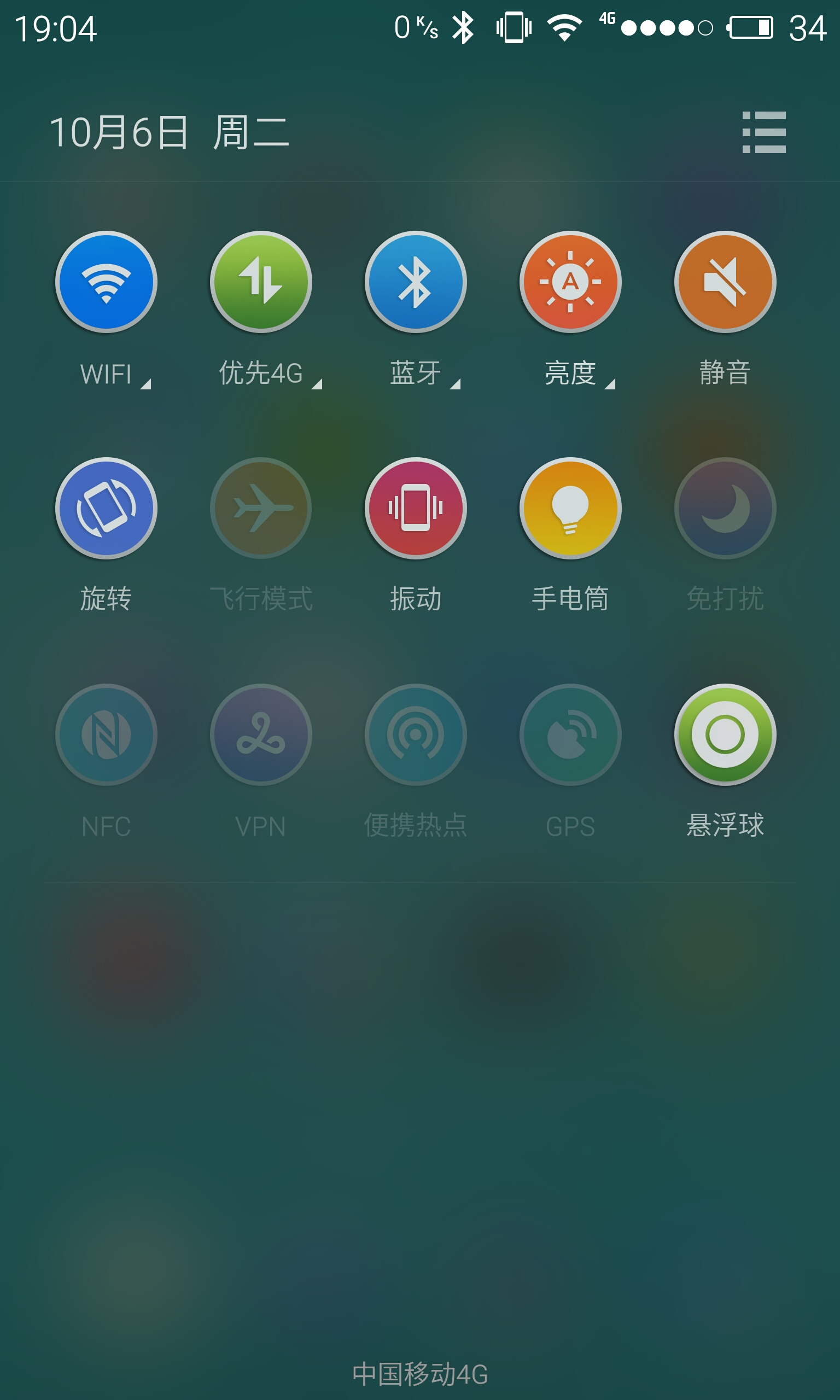Toggle screen rotation (旋转)
Screen dimensions: 840x1400
(106, 508)
